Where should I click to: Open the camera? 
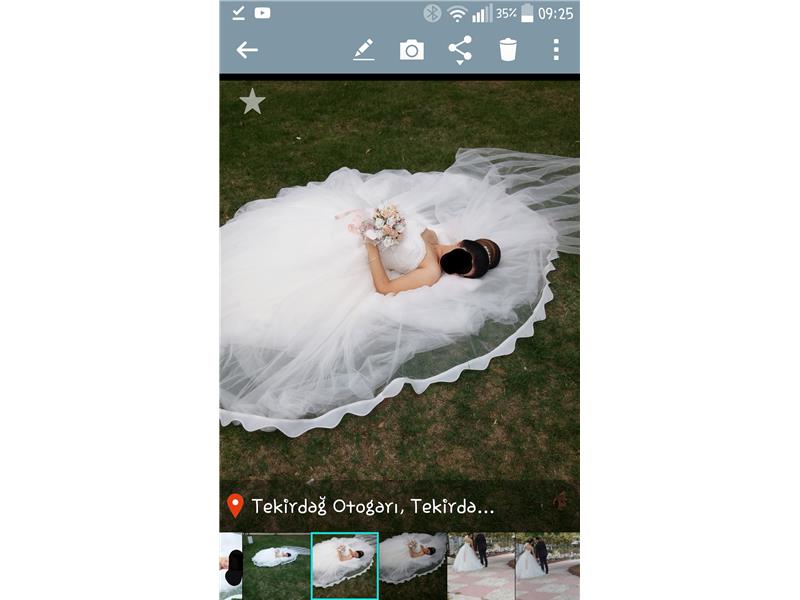pos(412,50)
